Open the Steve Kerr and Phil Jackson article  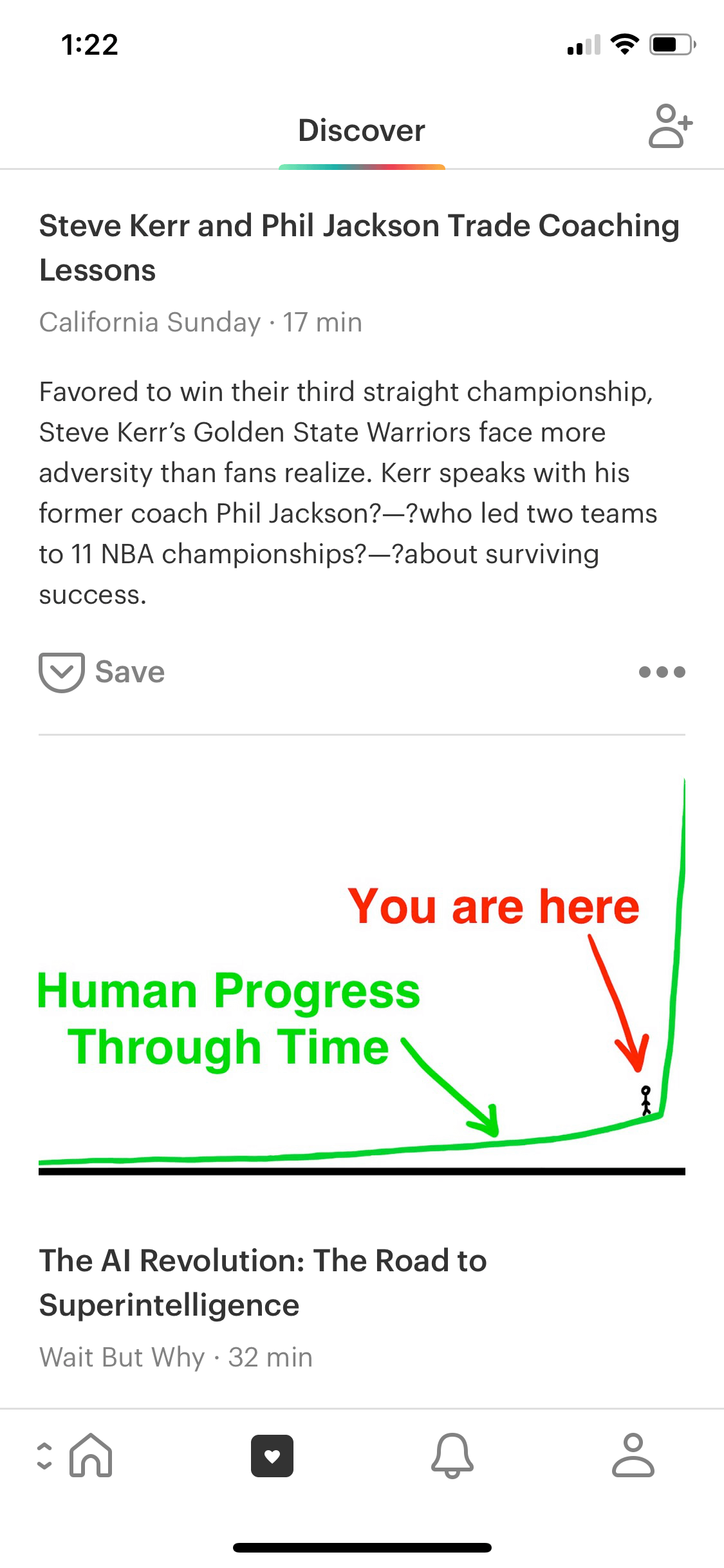(359, 248)
